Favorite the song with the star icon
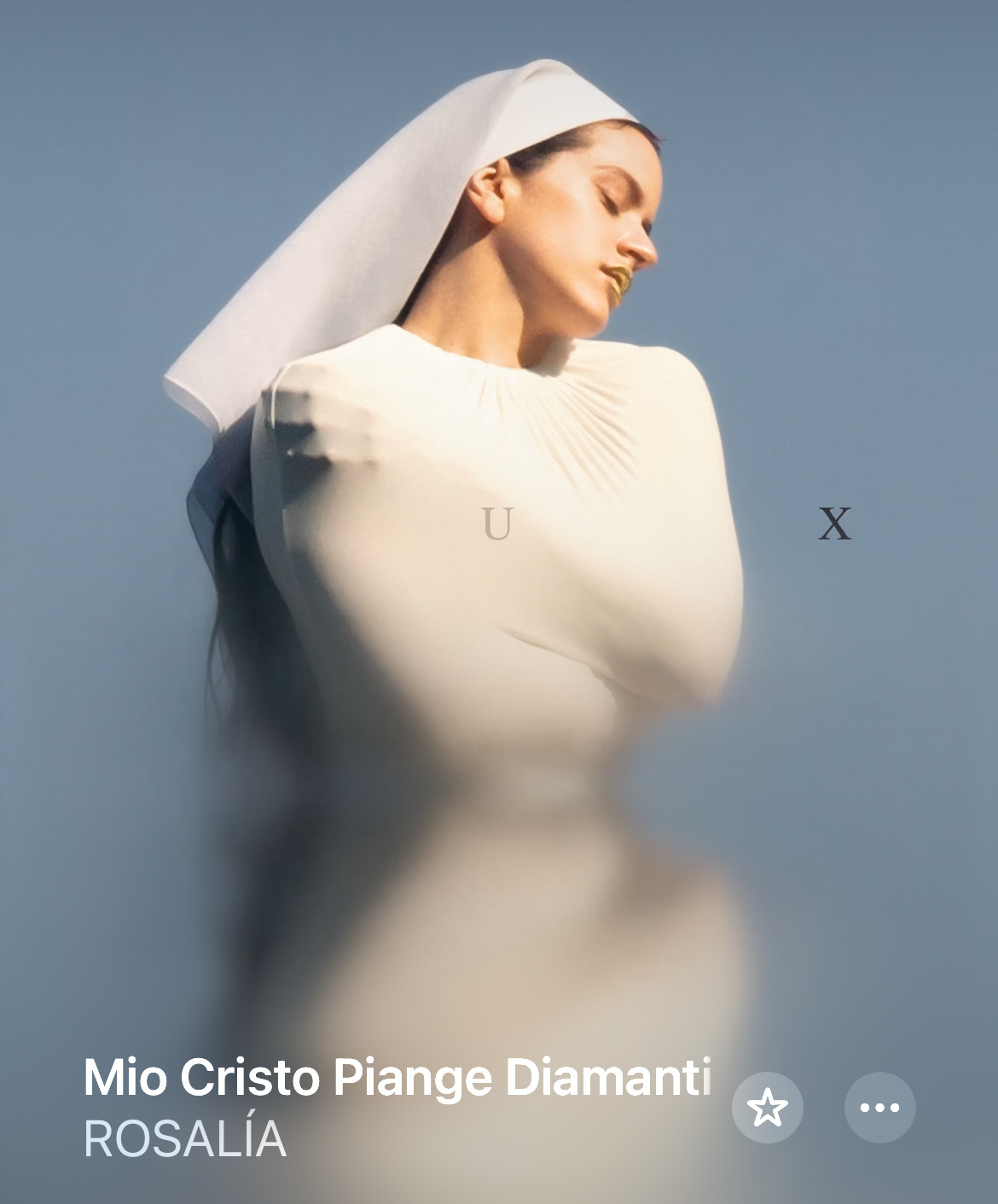 (x=767, y=1108)
